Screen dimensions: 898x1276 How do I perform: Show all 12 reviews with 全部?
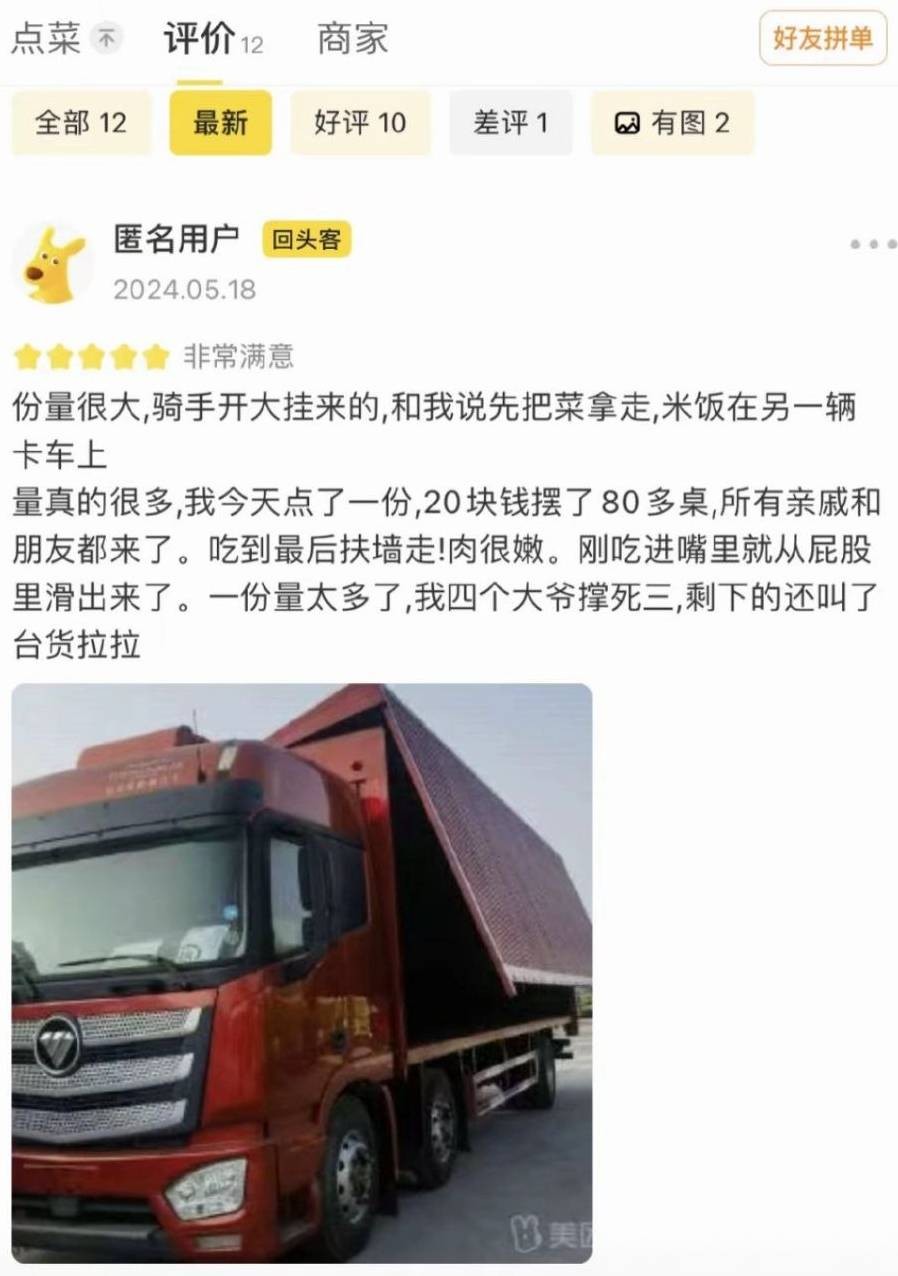coord(81,123)
